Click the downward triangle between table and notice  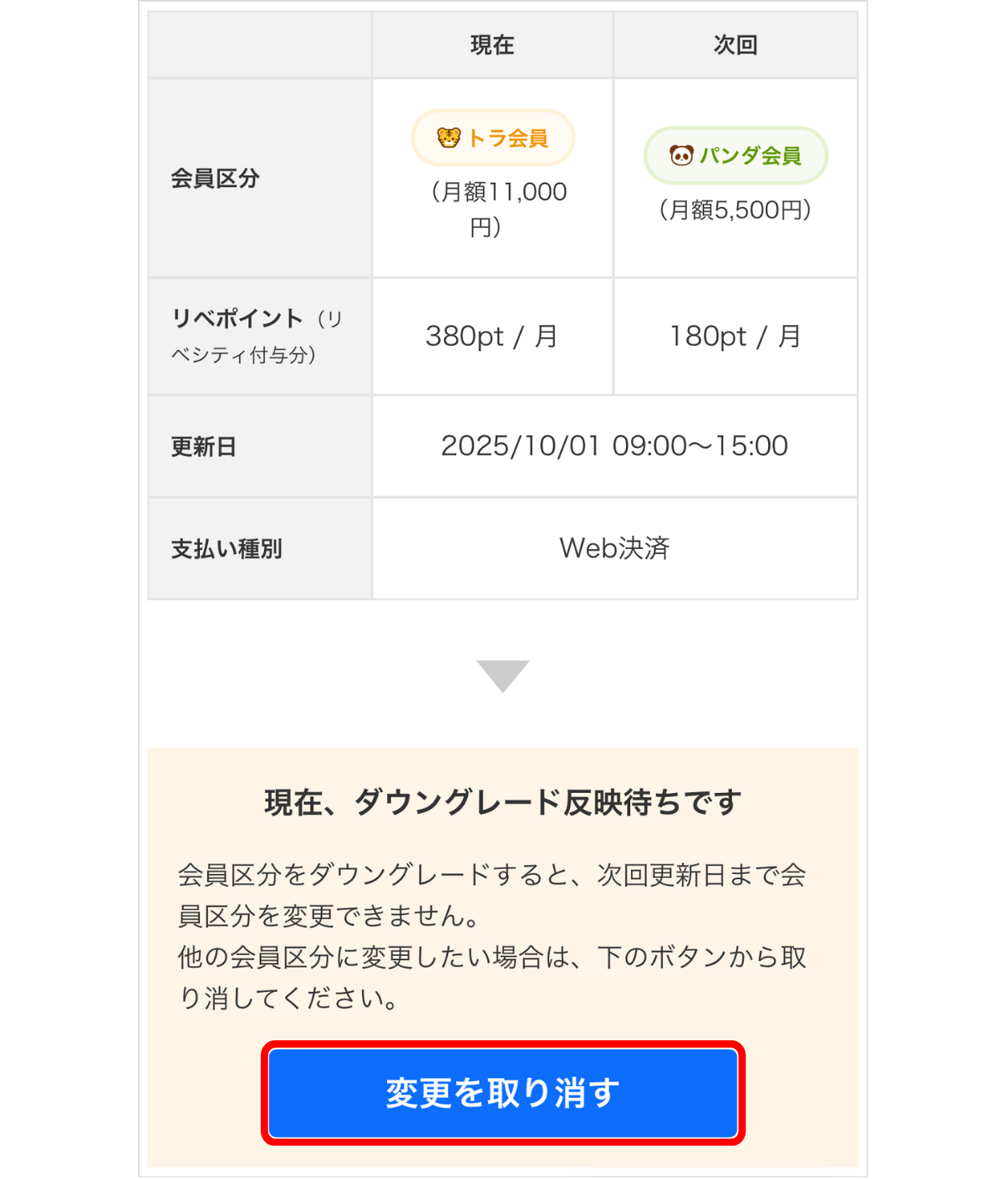point(502,671)
